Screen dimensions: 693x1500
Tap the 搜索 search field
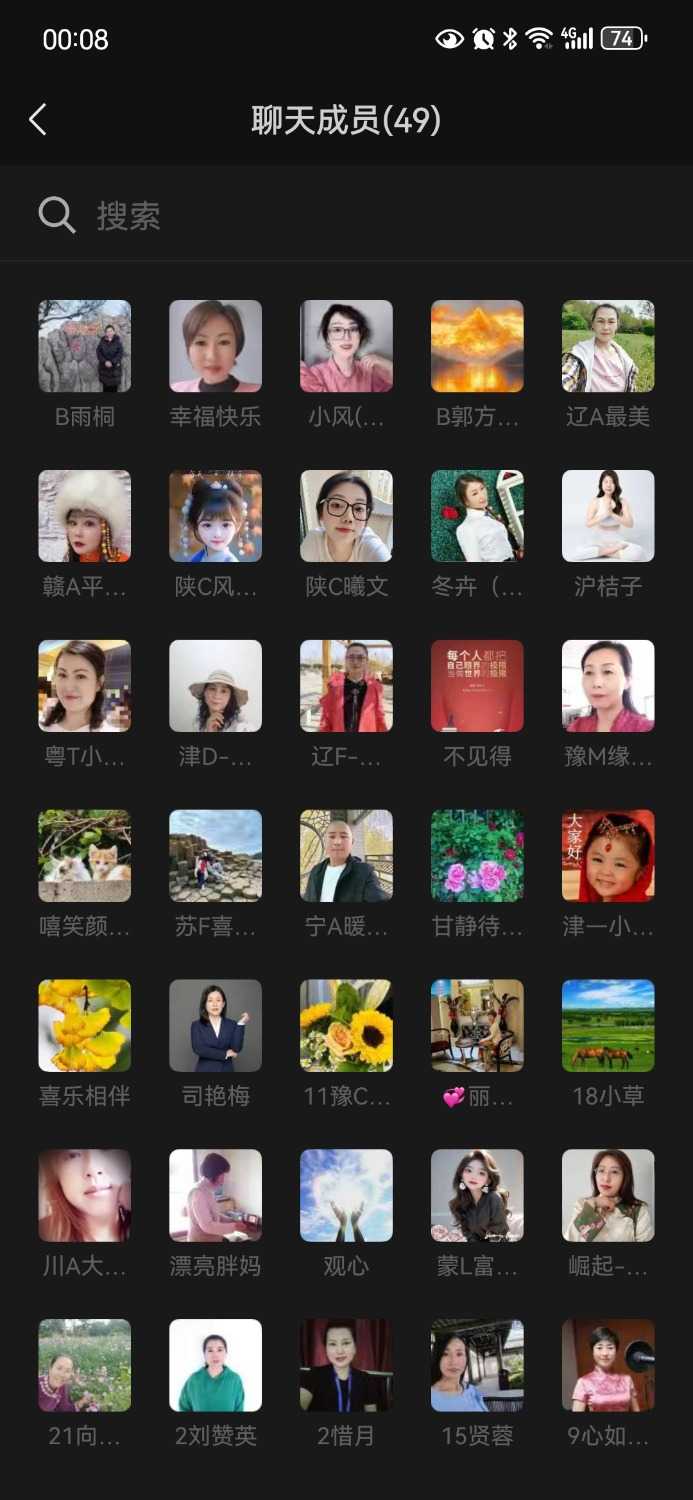coord(346,215)
